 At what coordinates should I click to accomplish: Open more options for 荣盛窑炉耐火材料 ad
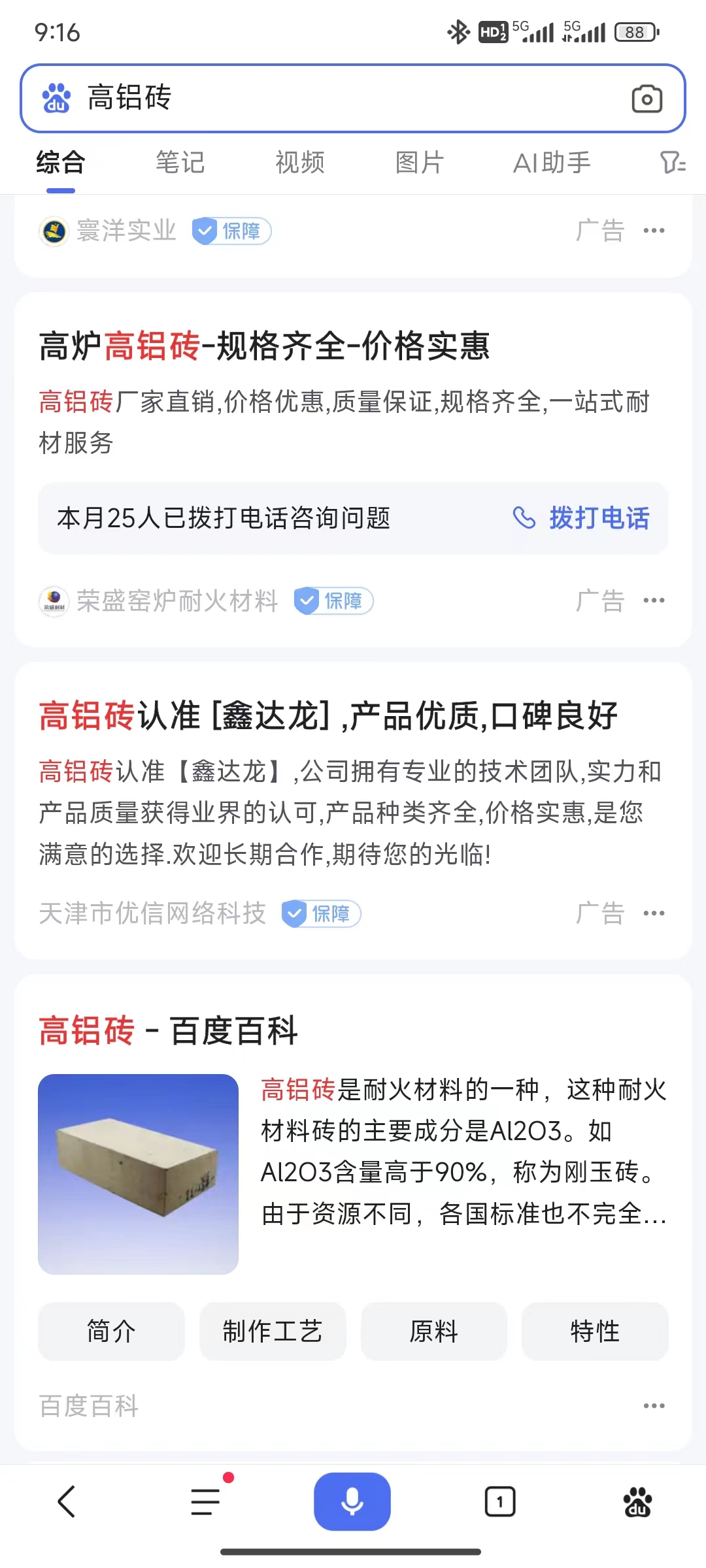[x=654, y=600]
